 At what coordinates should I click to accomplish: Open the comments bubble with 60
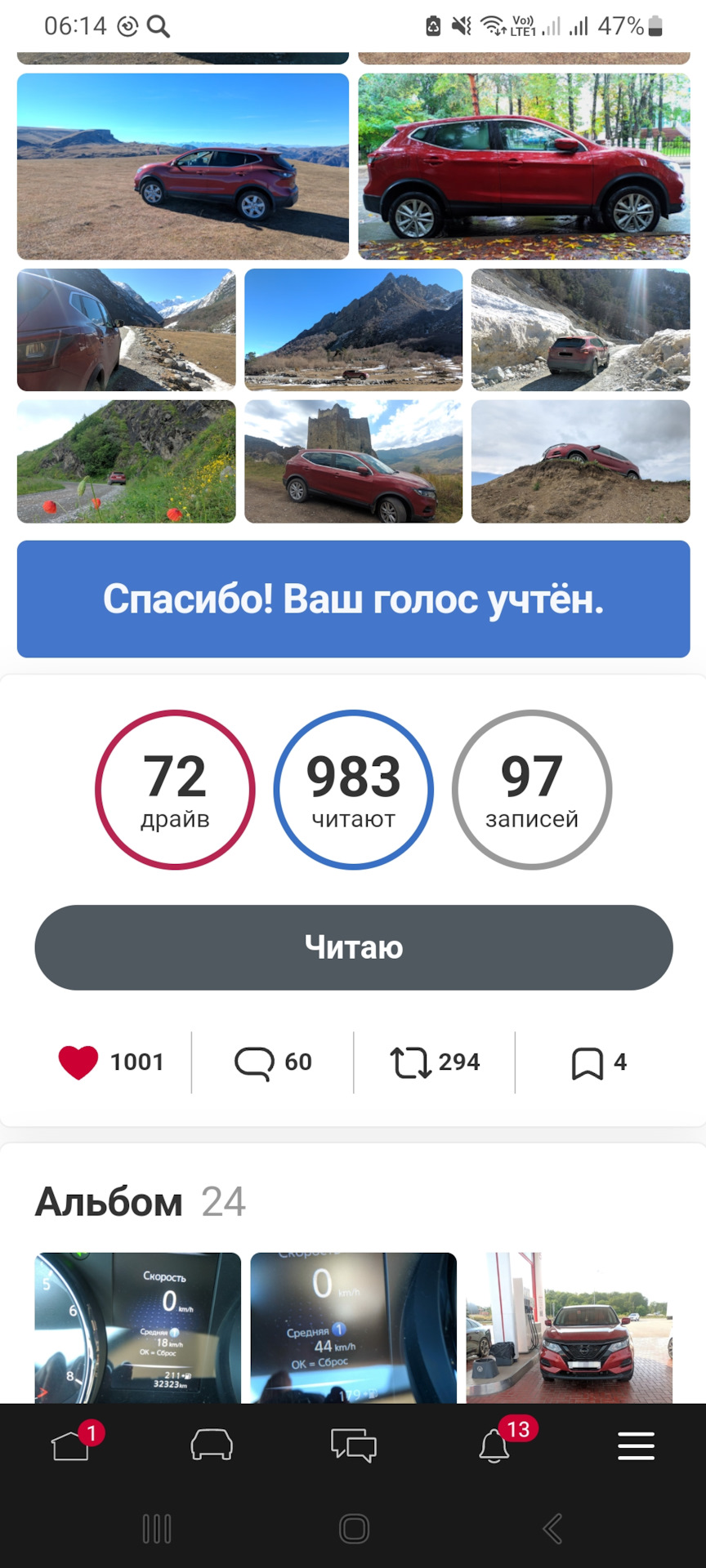tap(254, 1063)
